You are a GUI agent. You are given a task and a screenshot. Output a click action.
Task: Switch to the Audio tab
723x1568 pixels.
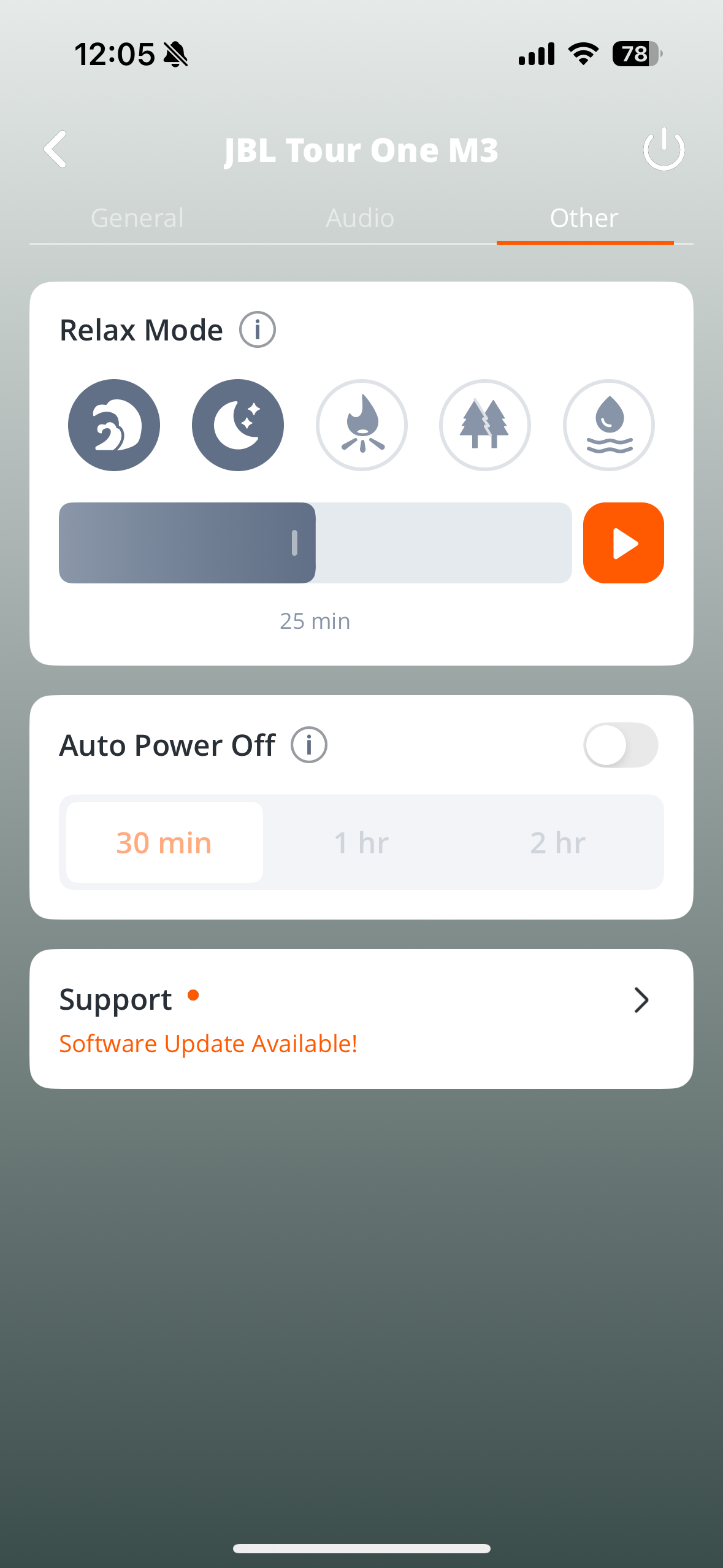click(360, 218)
